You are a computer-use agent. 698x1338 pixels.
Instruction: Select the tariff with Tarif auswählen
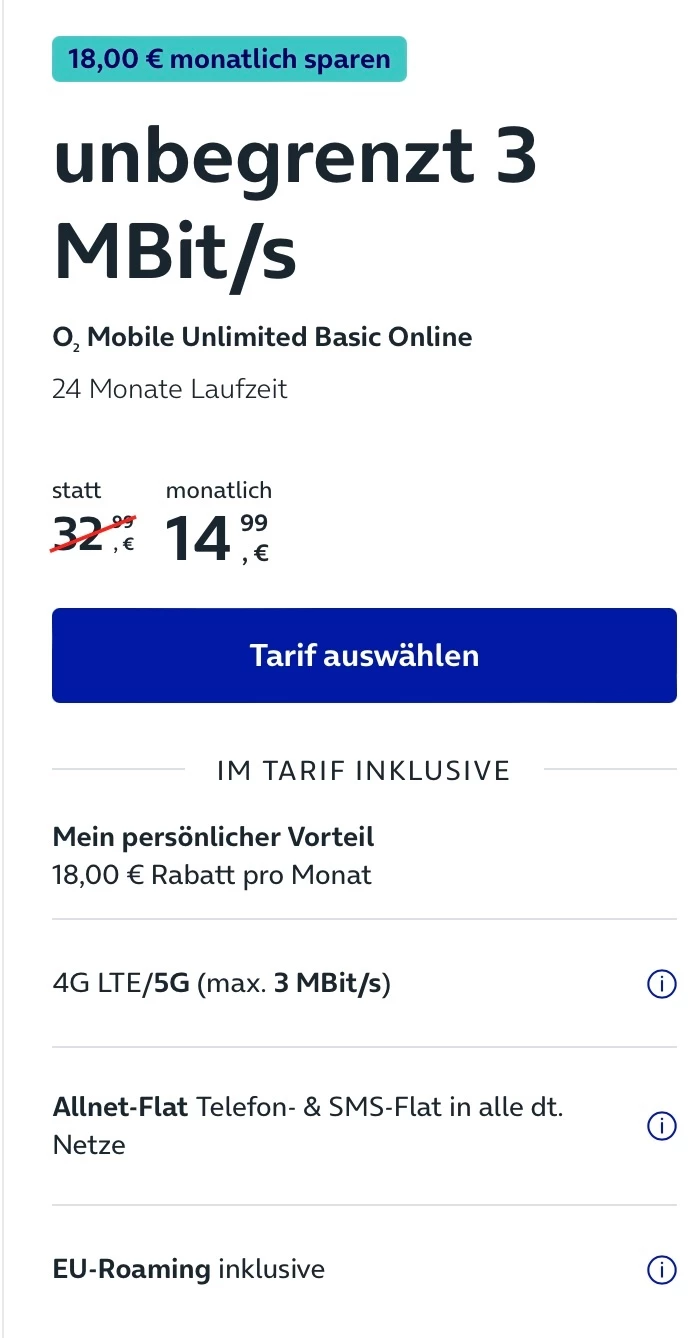tap(364, 655)
